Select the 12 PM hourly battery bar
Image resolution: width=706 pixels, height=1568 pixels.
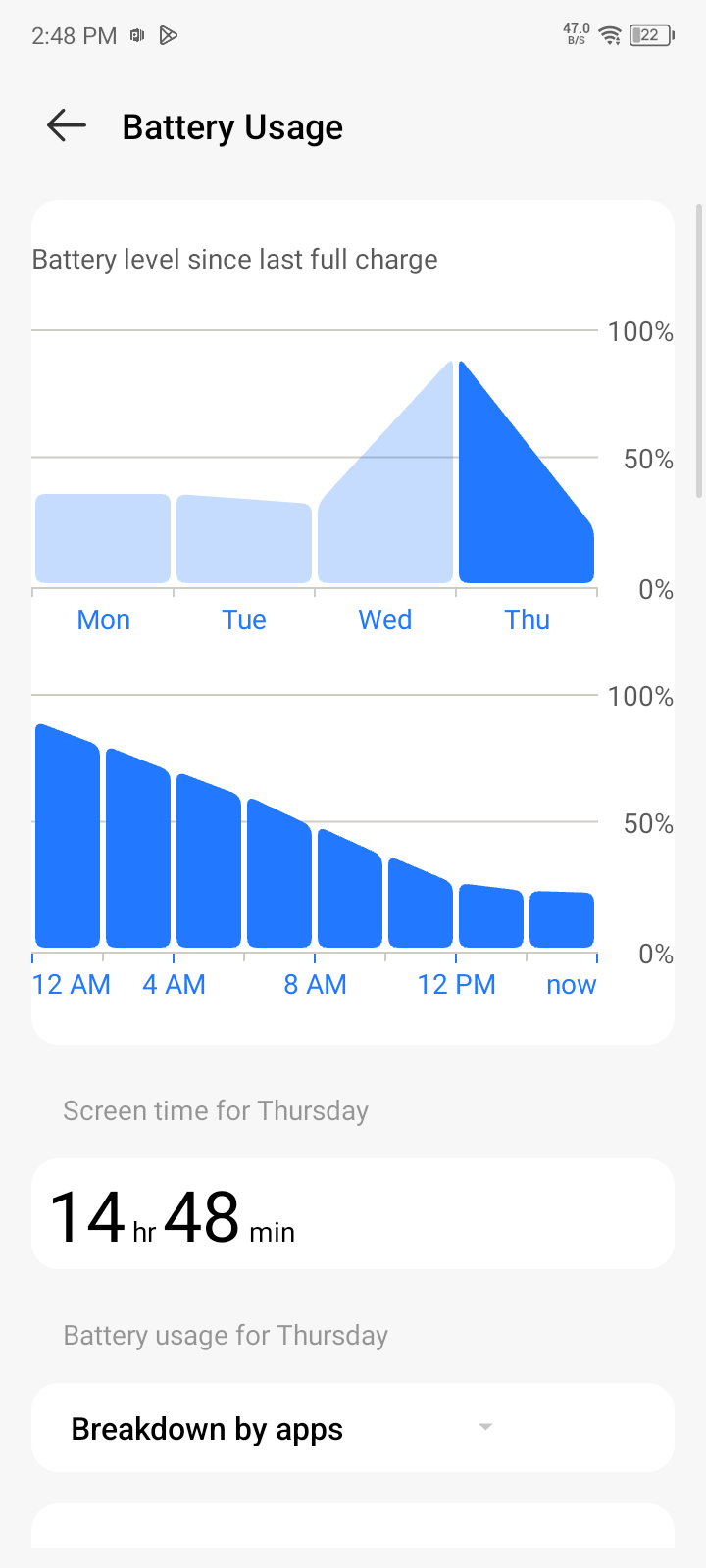click(x=491, y=915)
